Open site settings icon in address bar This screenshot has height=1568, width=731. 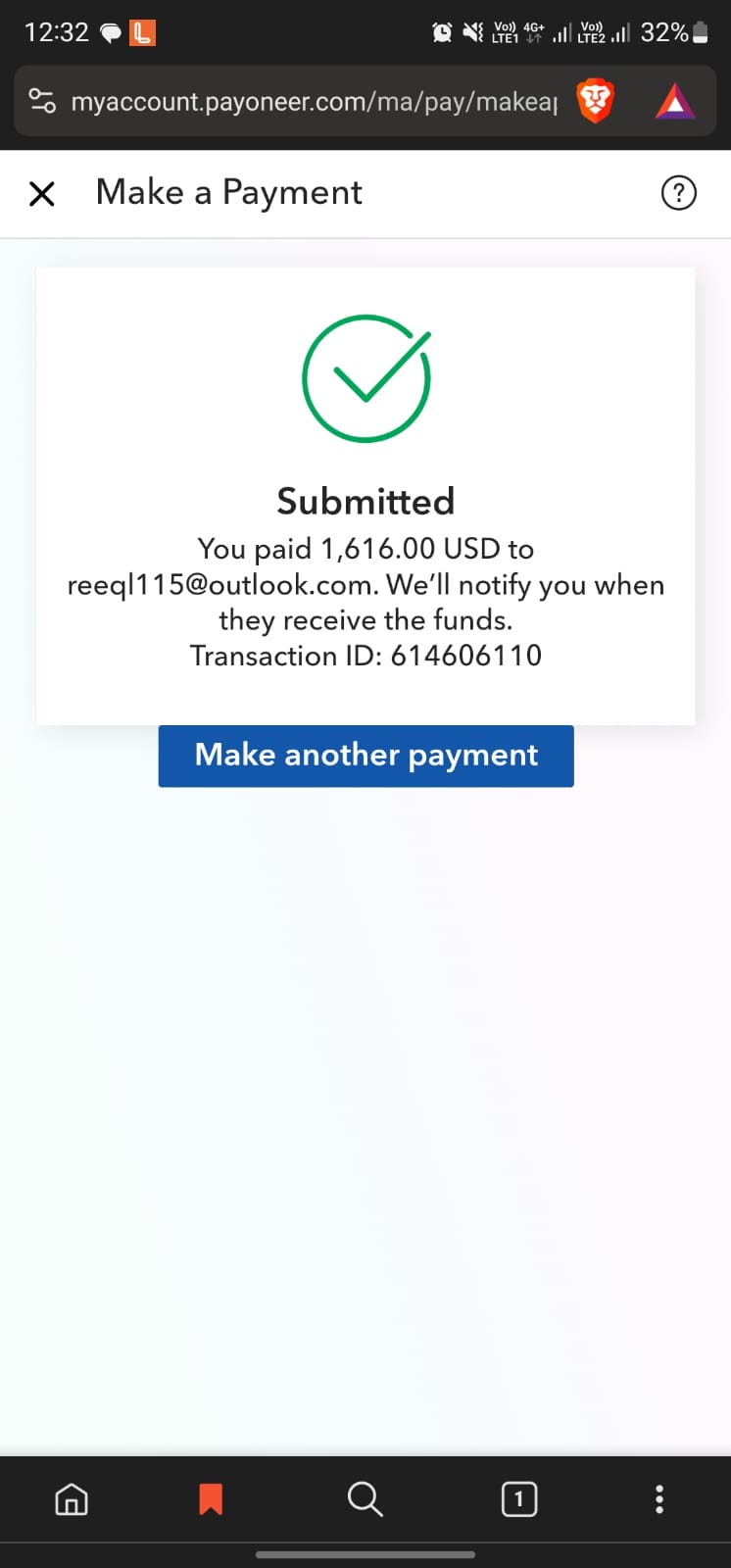click(x=42, y=101)
